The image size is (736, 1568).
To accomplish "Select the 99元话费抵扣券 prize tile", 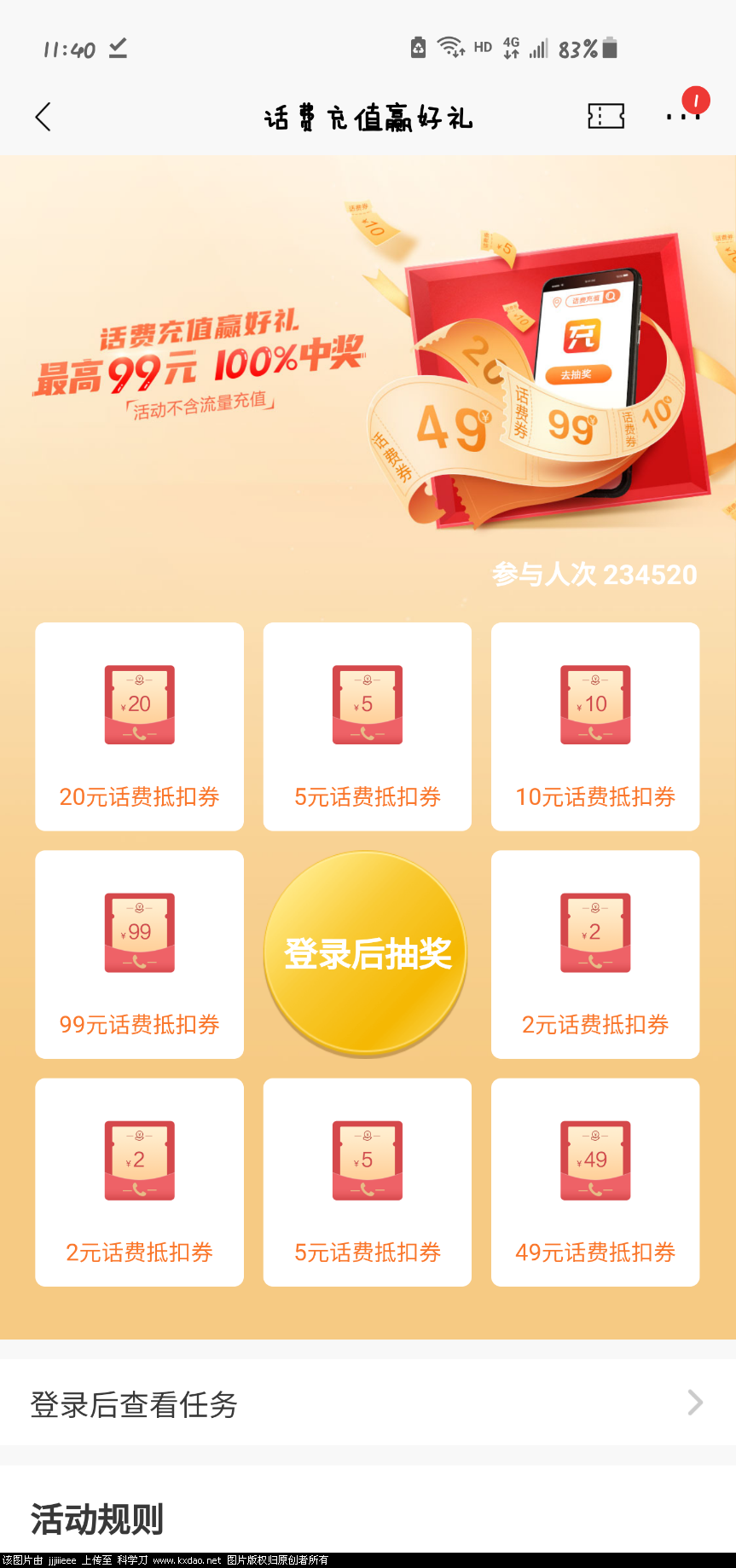I will coord(139,954).
